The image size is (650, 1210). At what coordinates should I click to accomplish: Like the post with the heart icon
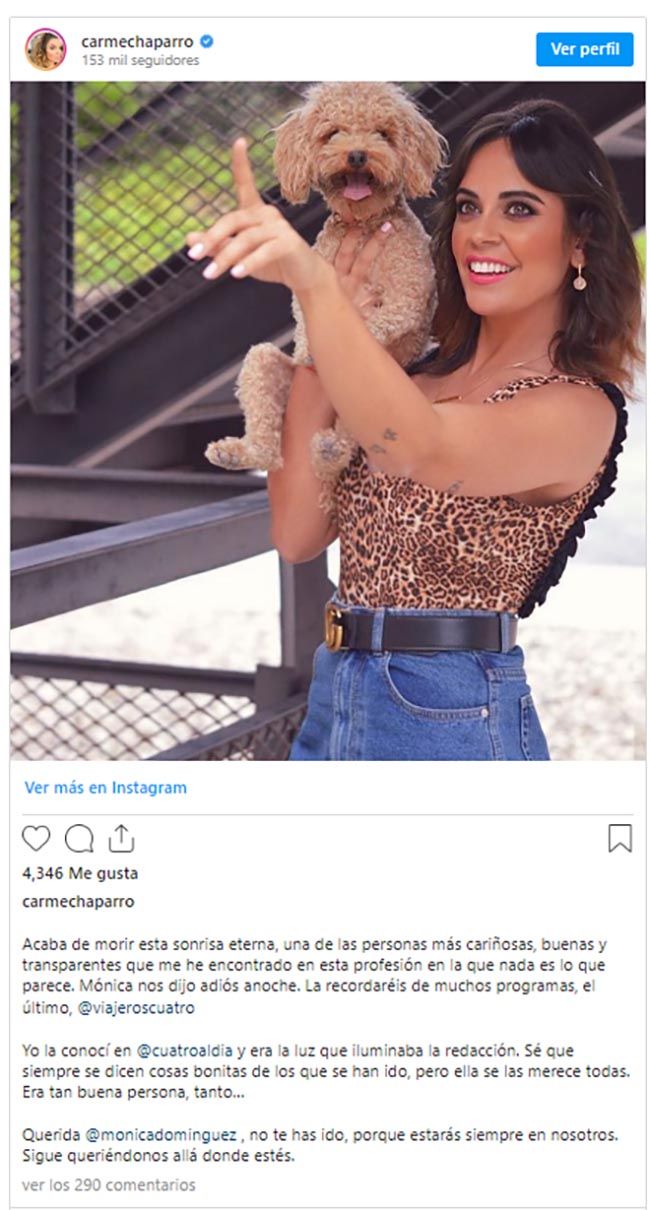point(36,838)
